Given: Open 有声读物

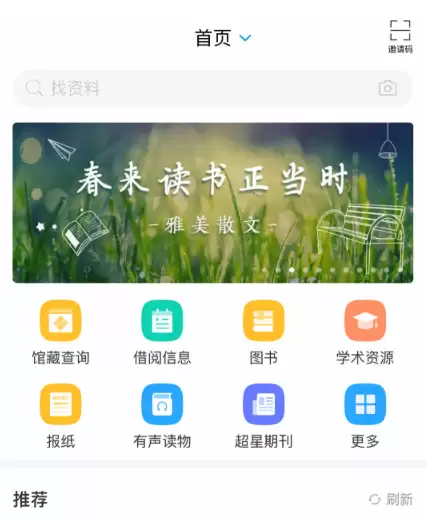Looking at the screenshot, I should pos(162,416).
